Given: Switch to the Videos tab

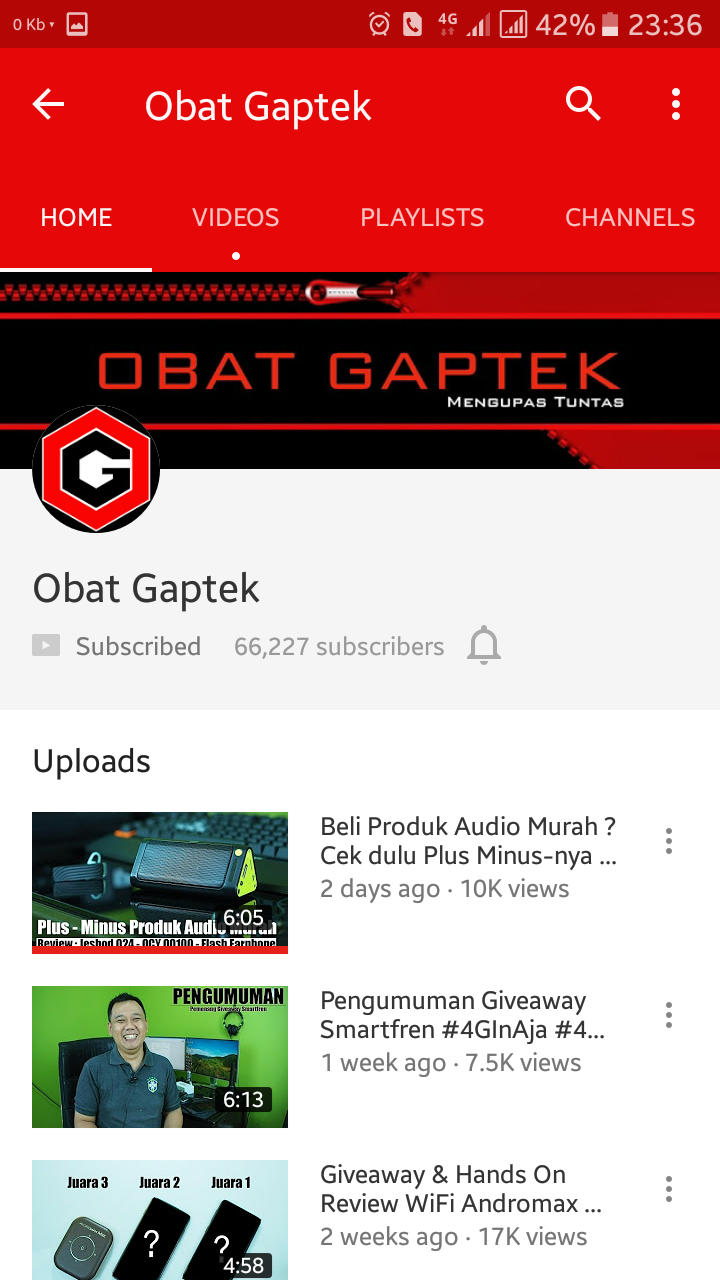Looking at the screenshot, I should pos(236,218).
